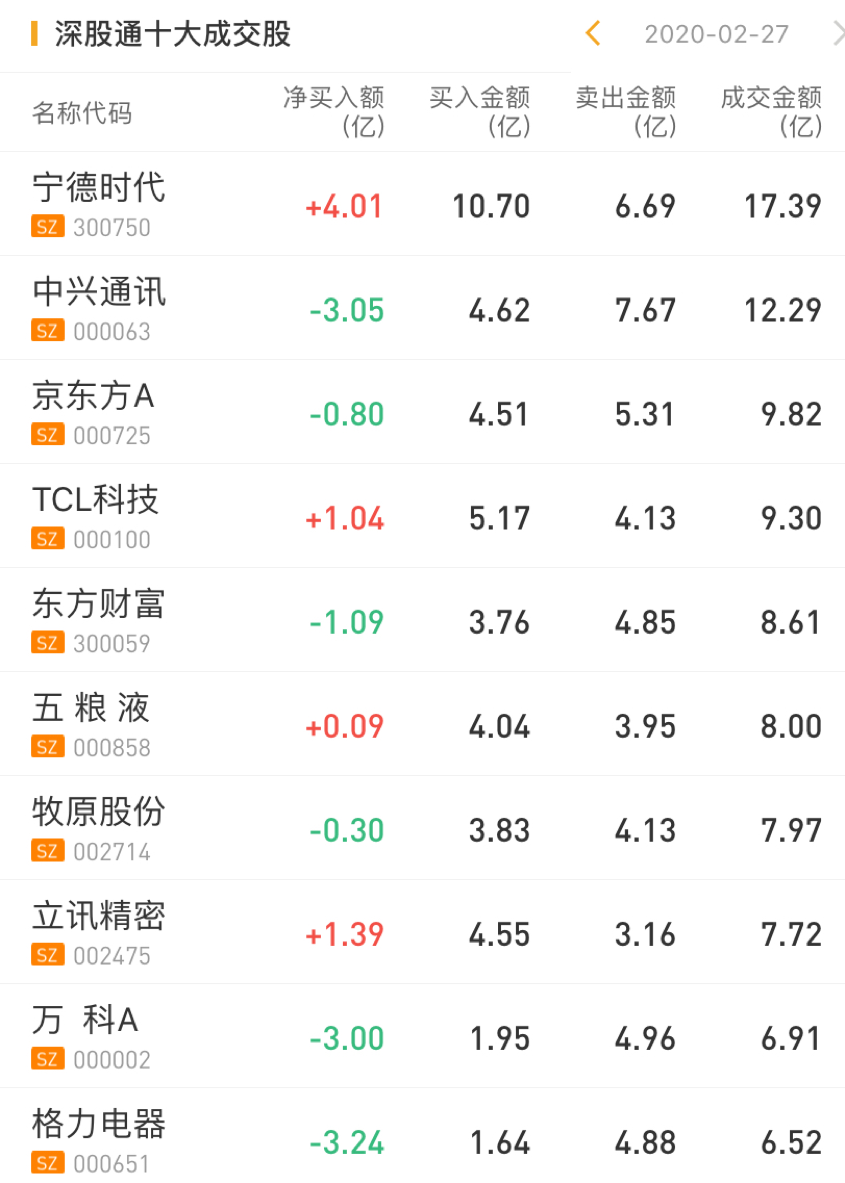Screen dimensions: 845x1183
Task: Go to the previous trading date
Action: pyautogui.click(x=592, y=34)
